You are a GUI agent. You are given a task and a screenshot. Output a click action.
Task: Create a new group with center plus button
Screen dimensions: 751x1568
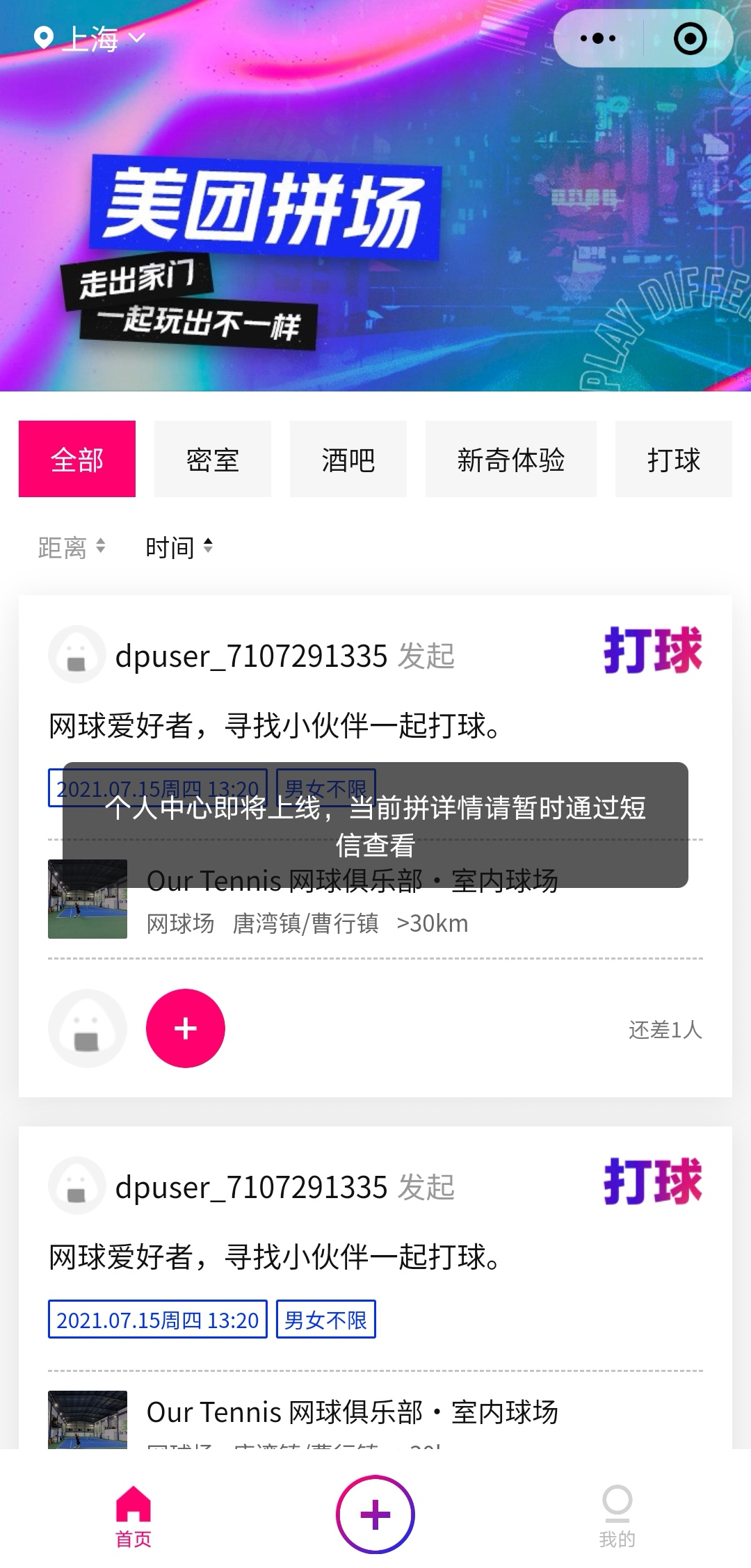pos(375,1514)
